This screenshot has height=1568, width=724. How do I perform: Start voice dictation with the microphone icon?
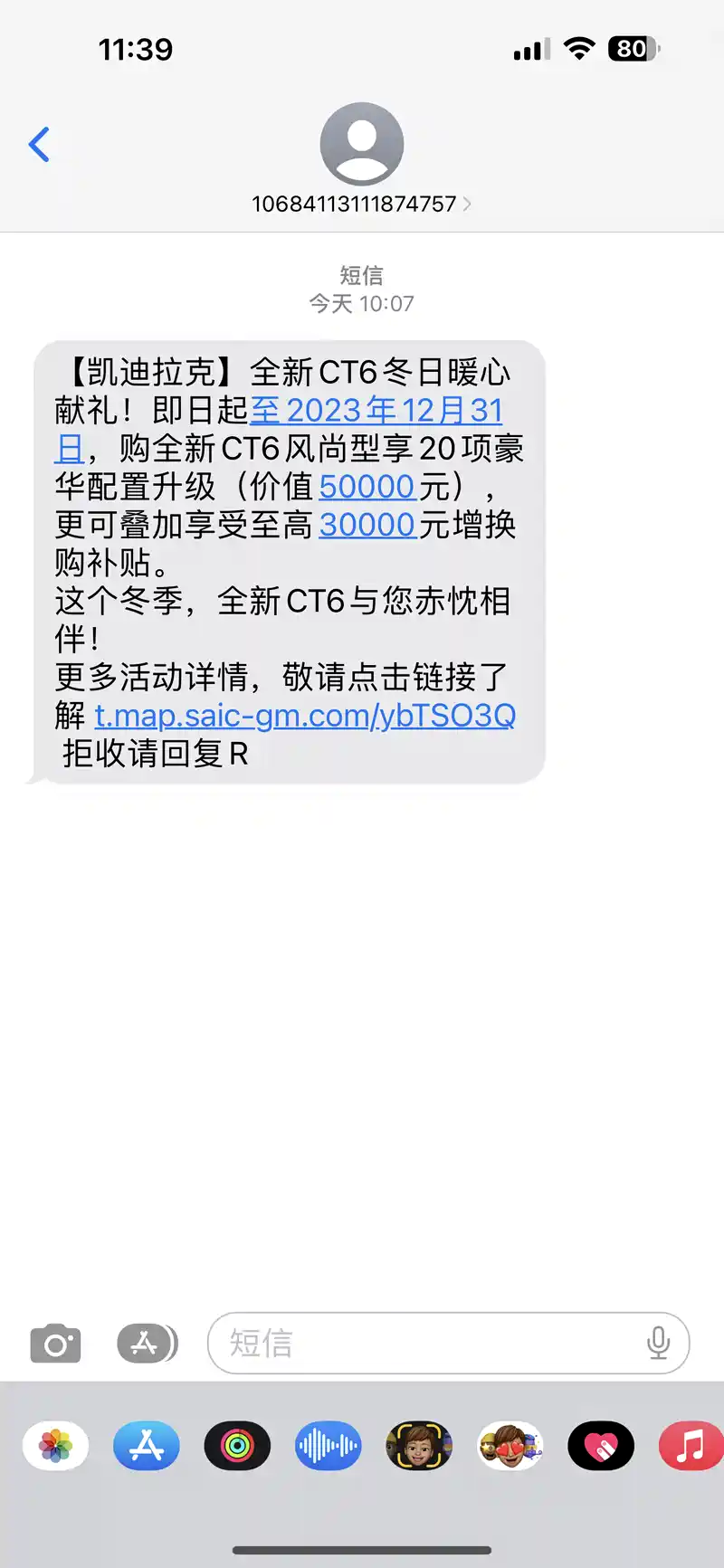tap(658, 1344)
